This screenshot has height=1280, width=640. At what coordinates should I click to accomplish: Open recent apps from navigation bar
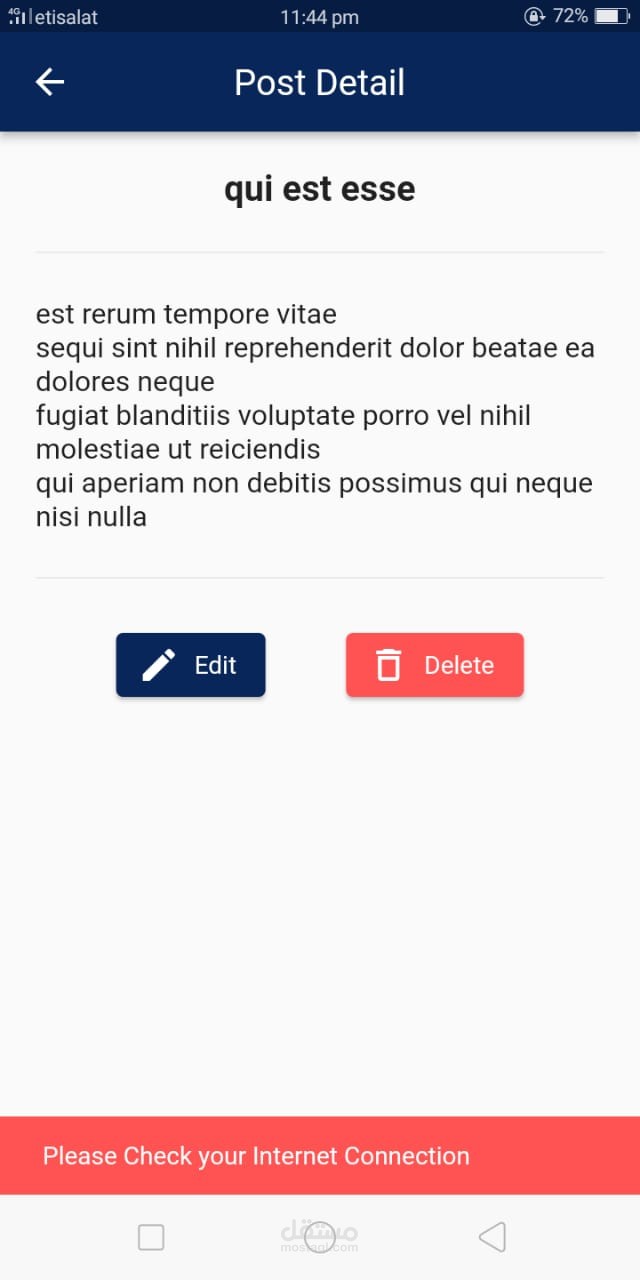(x=151, y=1238)
